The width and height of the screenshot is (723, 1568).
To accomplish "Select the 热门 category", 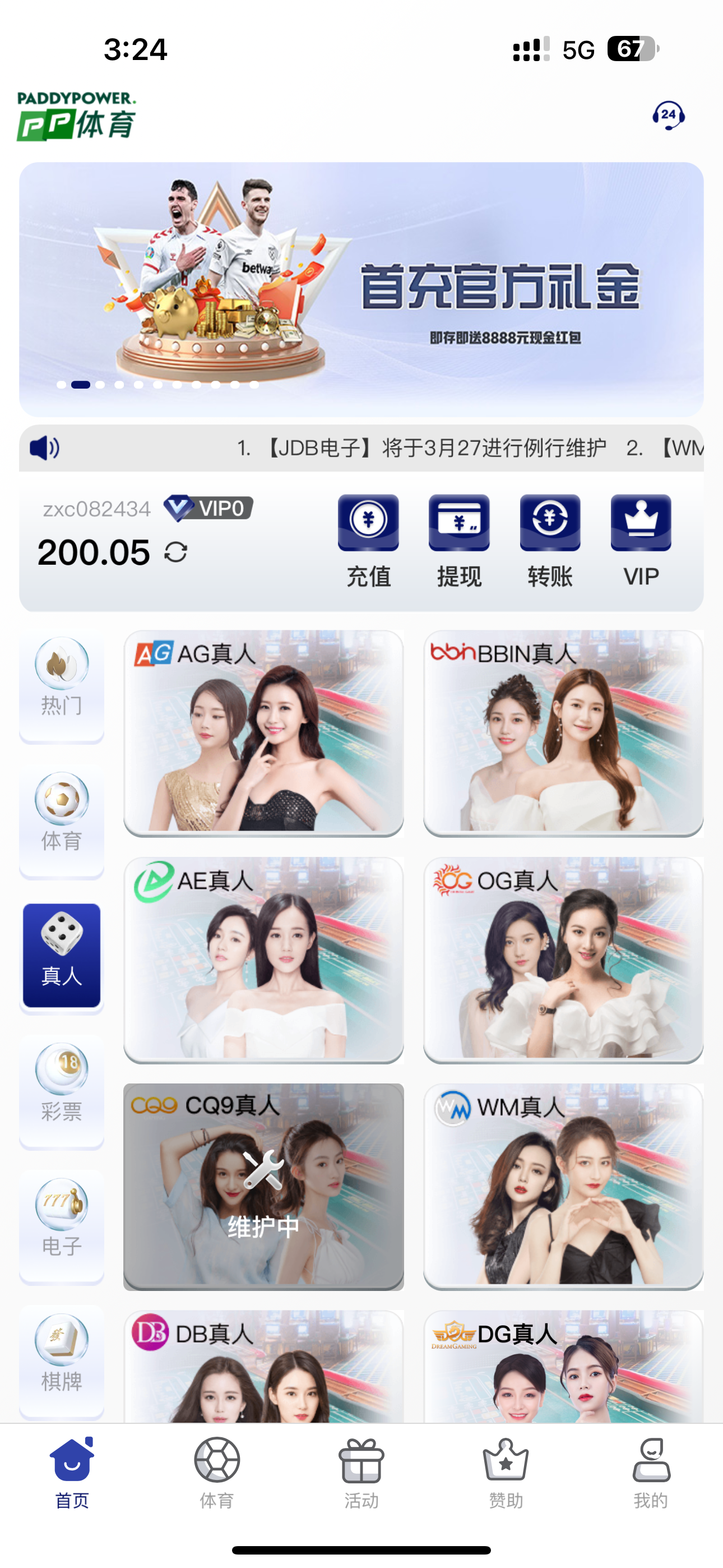I will click(62, 684).
